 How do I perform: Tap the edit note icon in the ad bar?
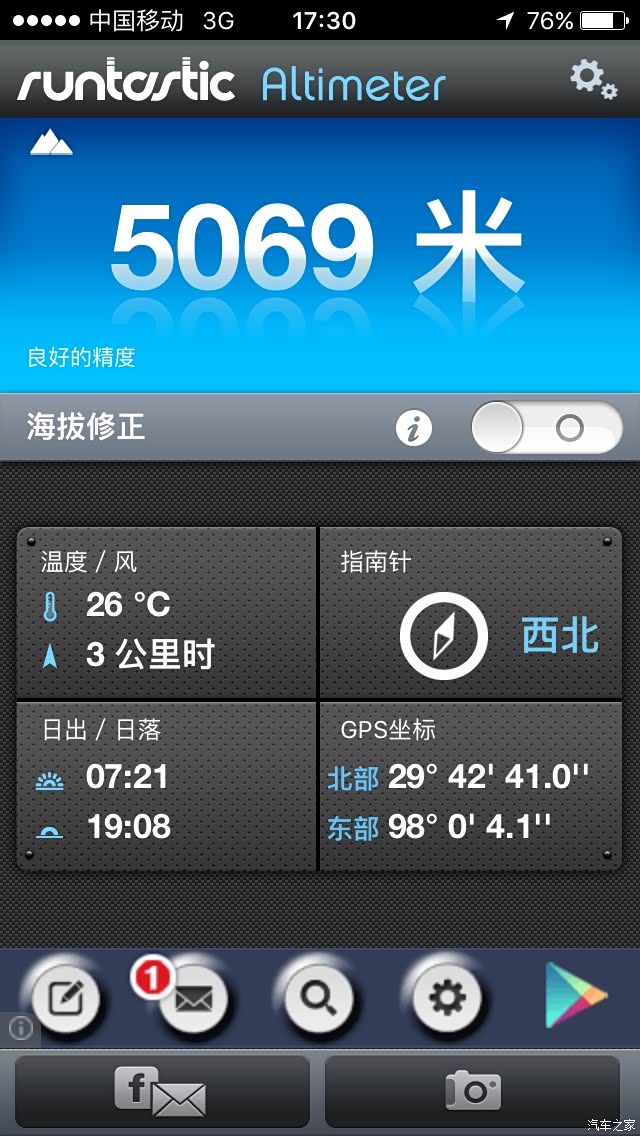[65, 999]
